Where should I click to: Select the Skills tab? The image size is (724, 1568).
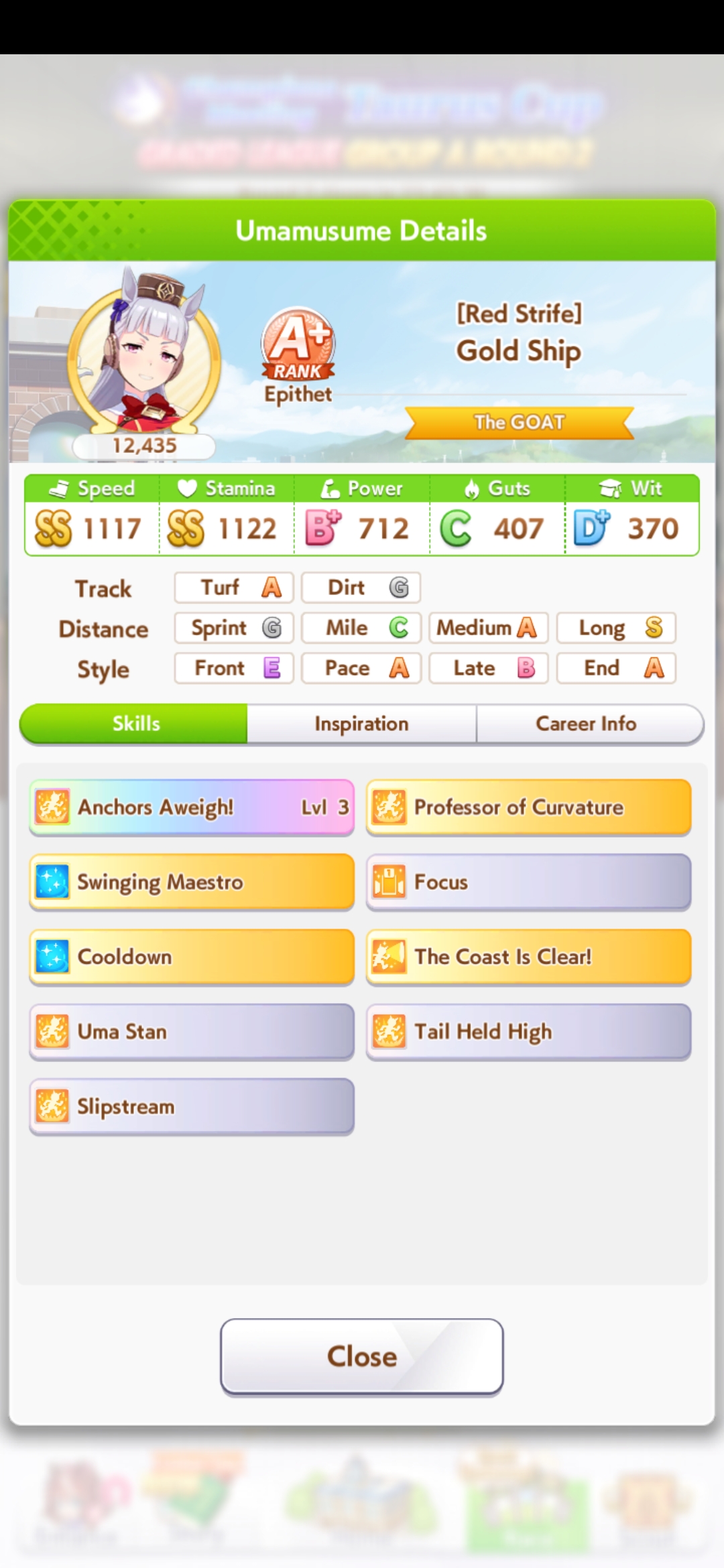[x=136, y=724]
